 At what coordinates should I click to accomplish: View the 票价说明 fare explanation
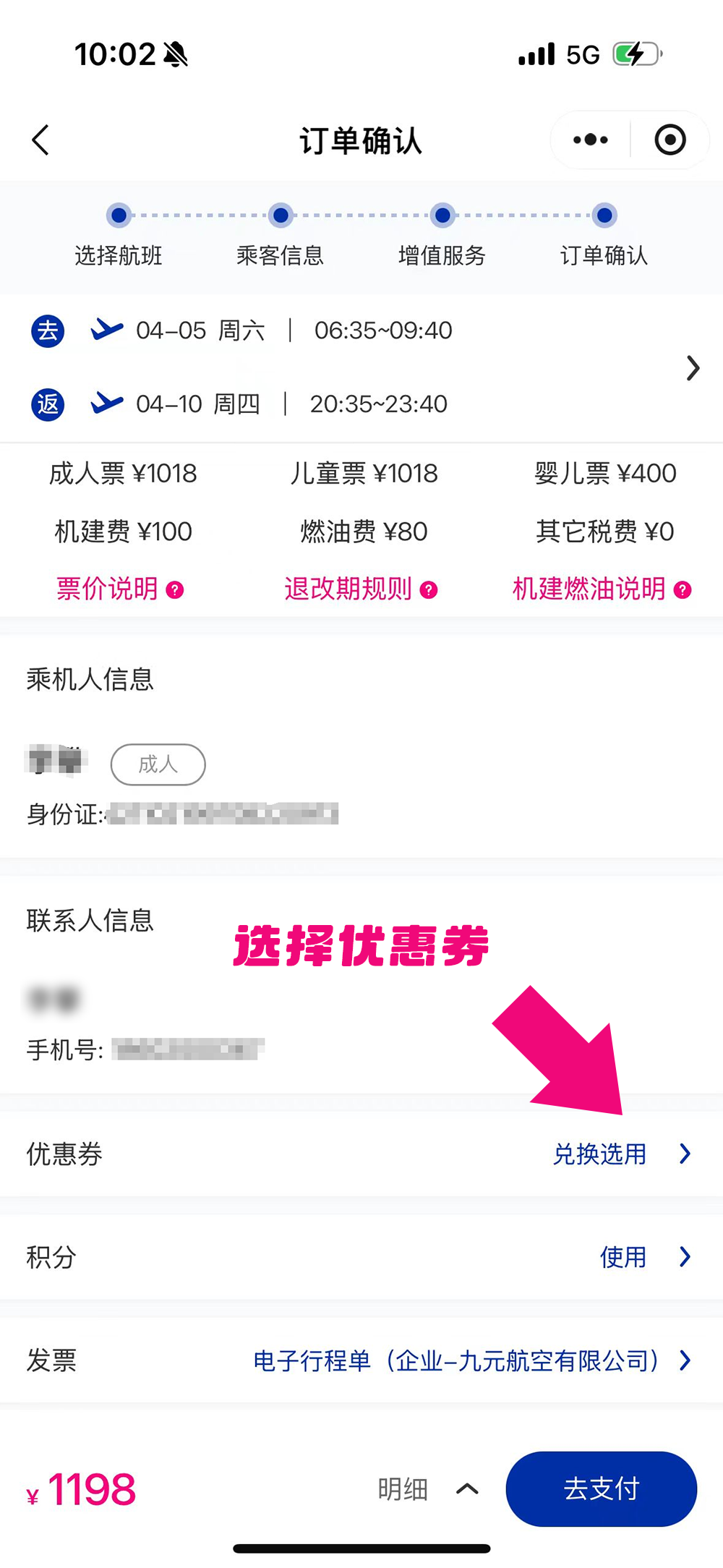pyautogui.click(x=120, y=589)
